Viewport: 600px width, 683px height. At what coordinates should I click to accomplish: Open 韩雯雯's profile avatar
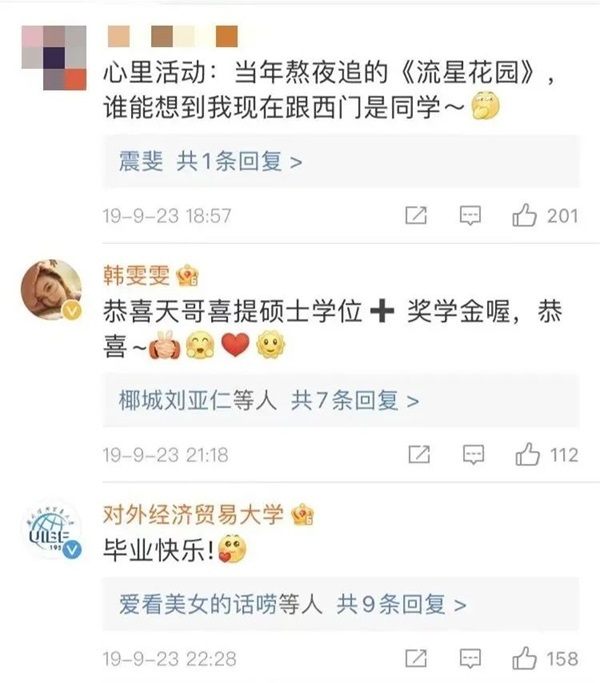click(51, 291)
